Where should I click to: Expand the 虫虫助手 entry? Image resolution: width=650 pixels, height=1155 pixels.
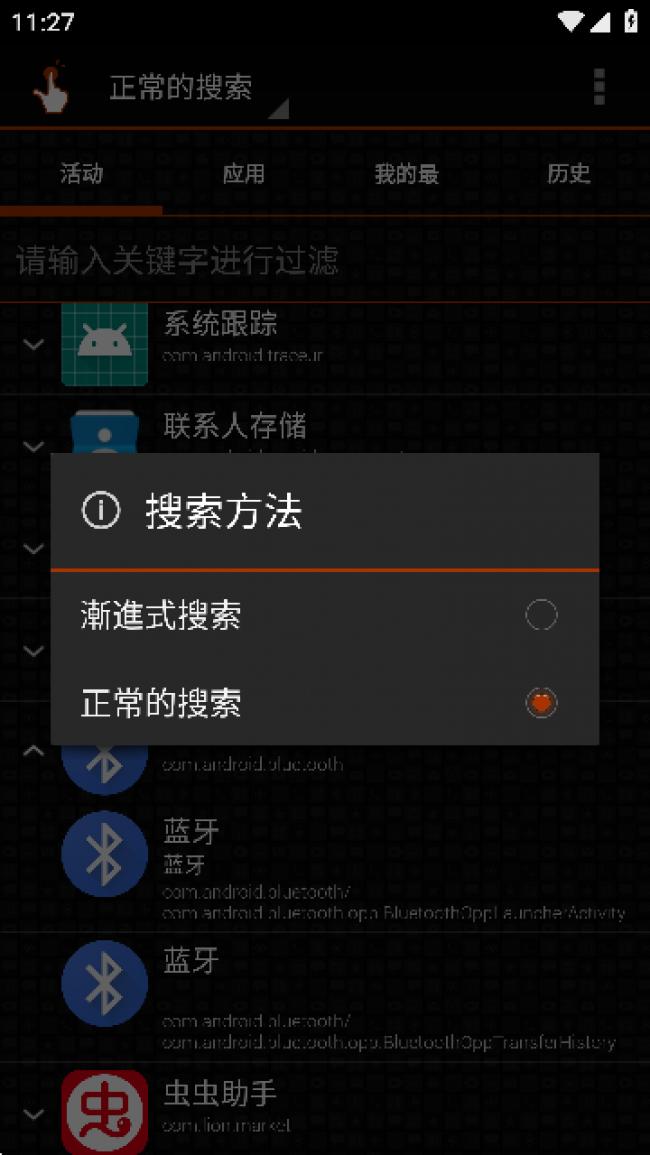[34, 1113]
